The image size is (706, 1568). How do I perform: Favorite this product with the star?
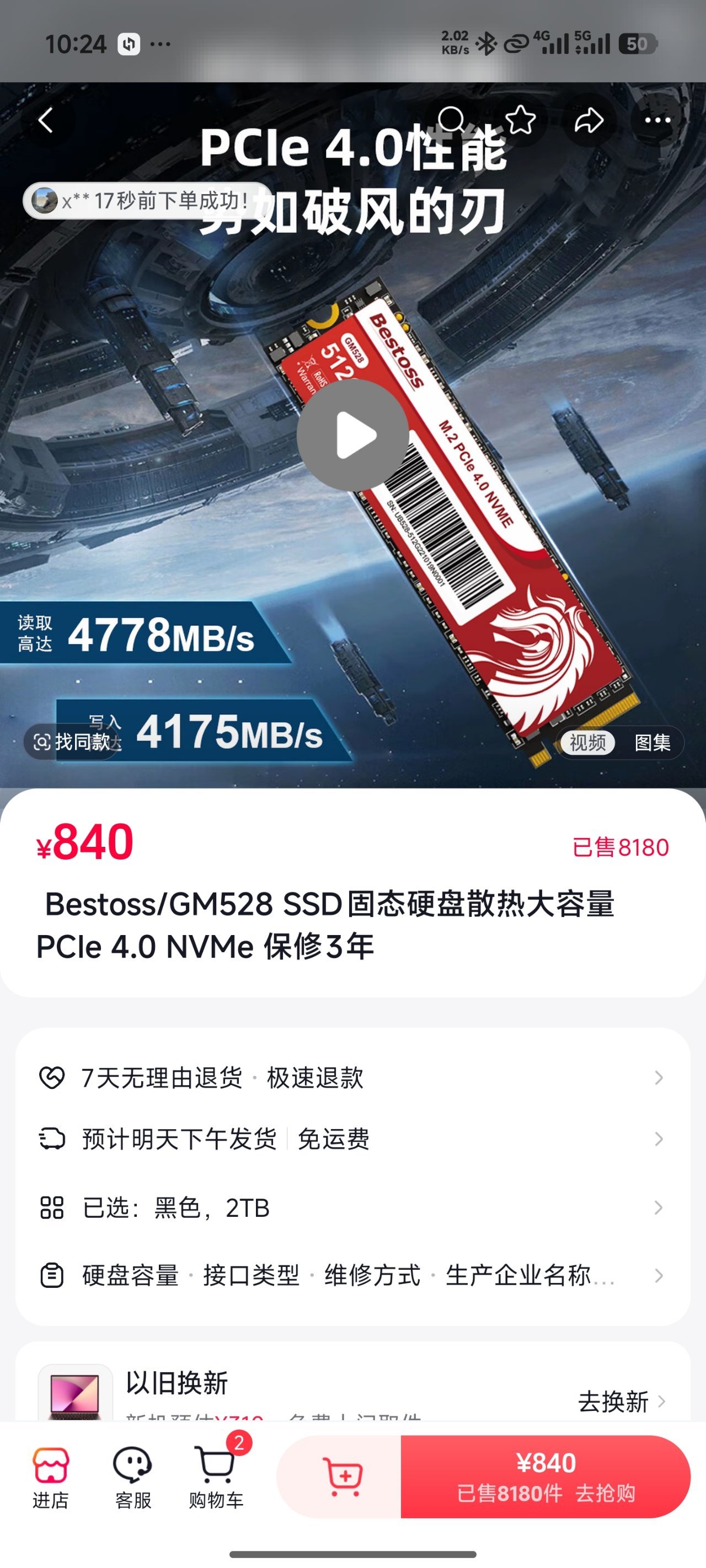pos(520,120)
